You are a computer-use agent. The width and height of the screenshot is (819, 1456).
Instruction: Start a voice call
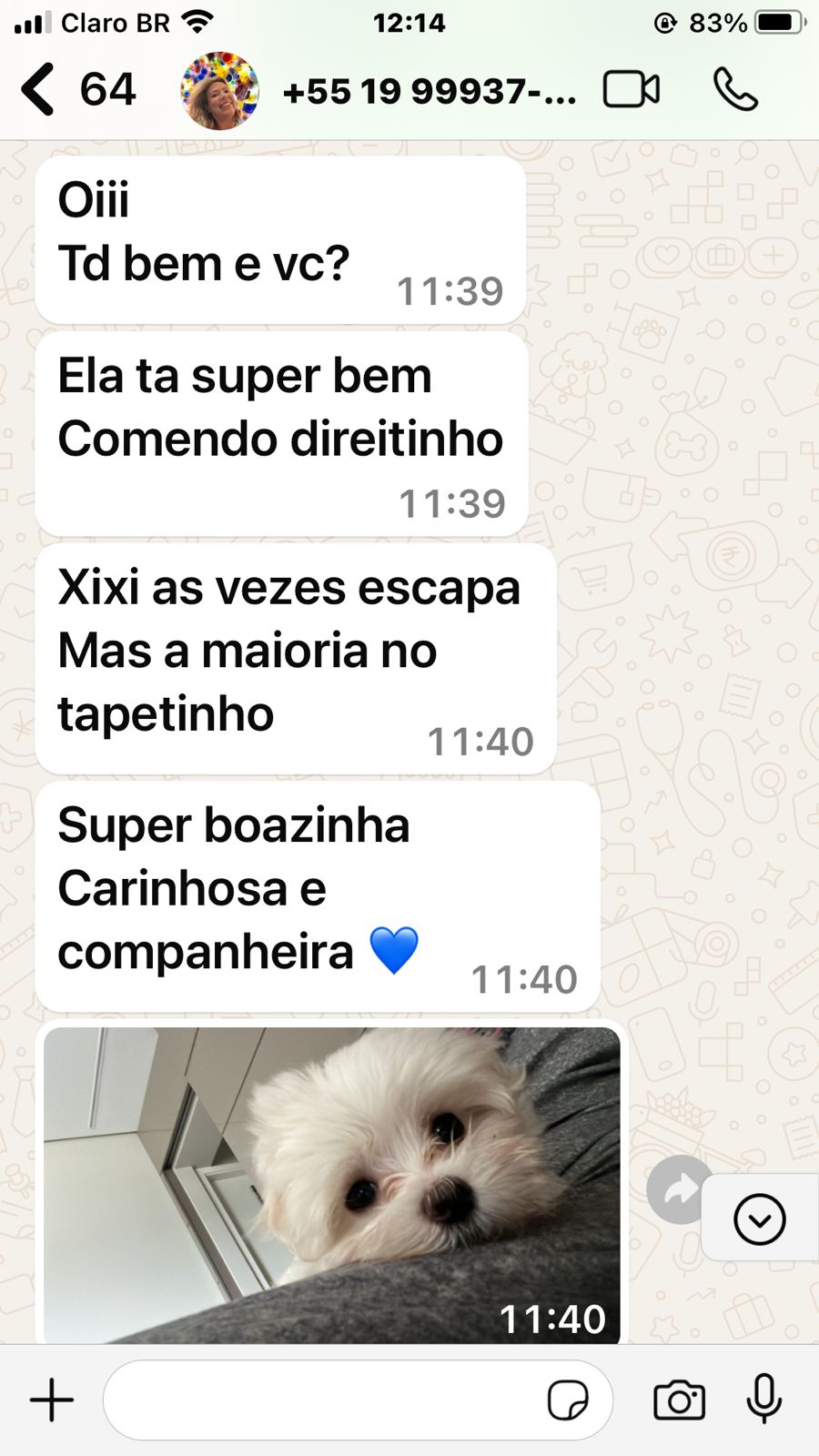click(x=735, y=90)
